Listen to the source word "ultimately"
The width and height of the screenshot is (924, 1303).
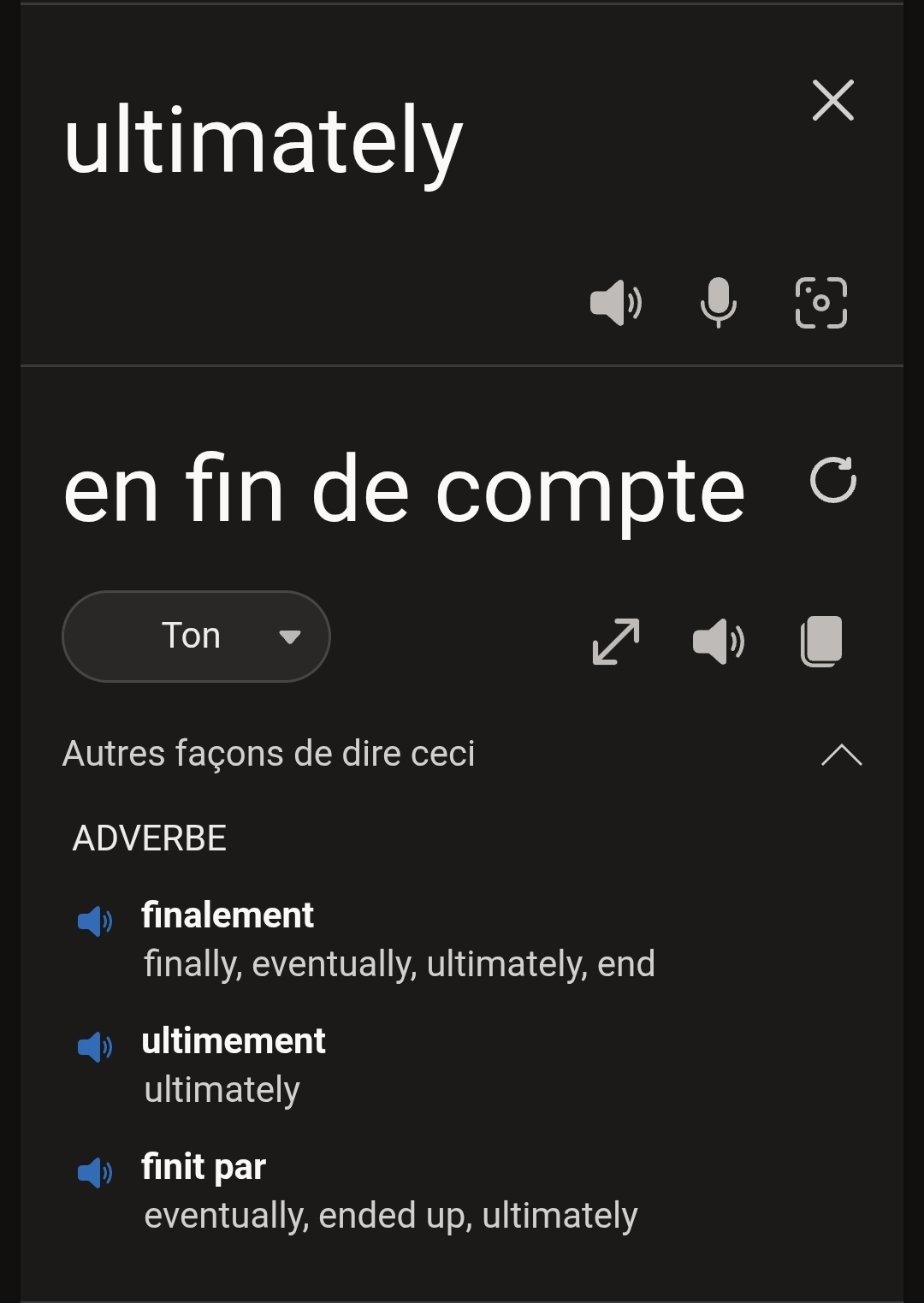[615, 303]
